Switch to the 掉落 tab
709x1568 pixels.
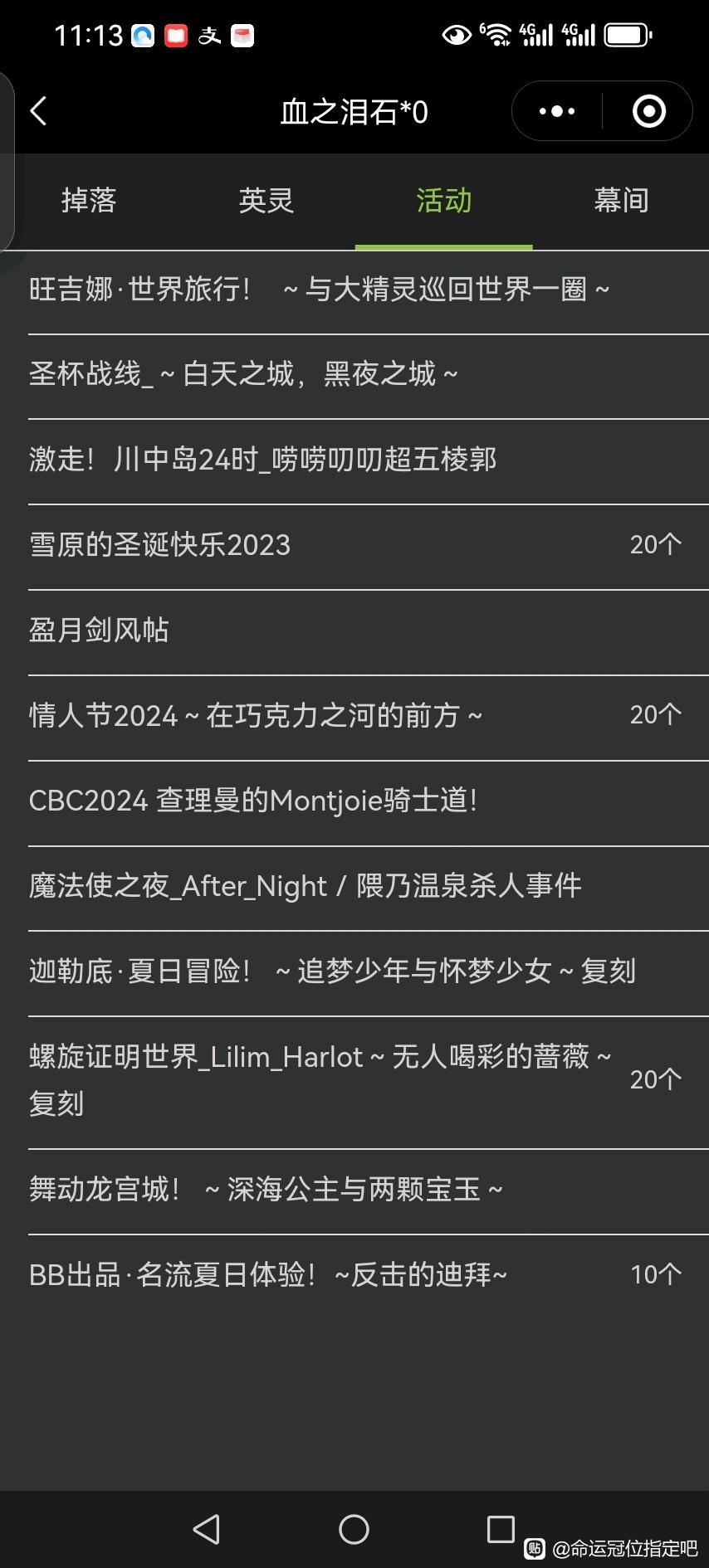(89, 201)
